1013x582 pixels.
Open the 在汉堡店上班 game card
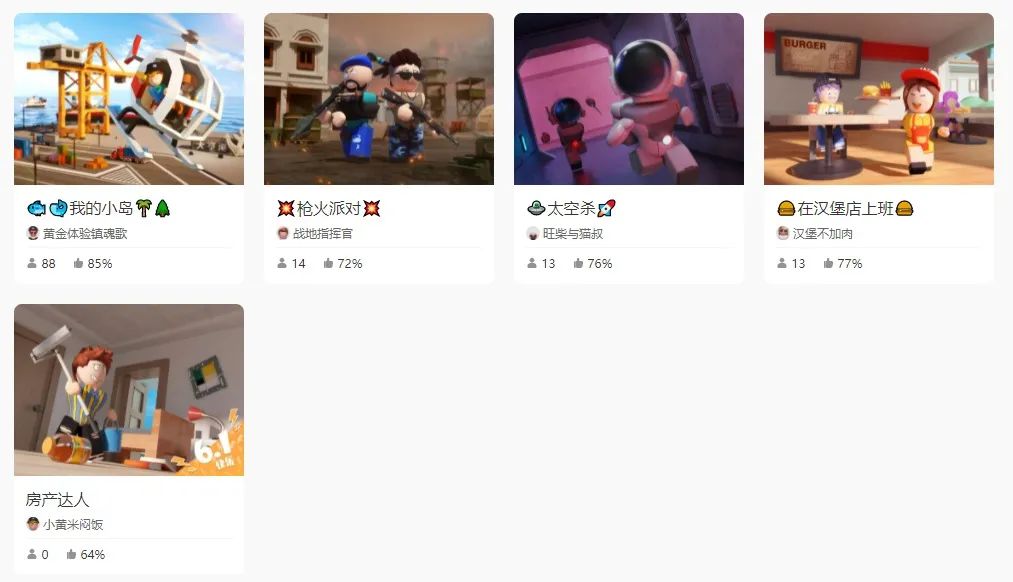click(x=878, y=99)
